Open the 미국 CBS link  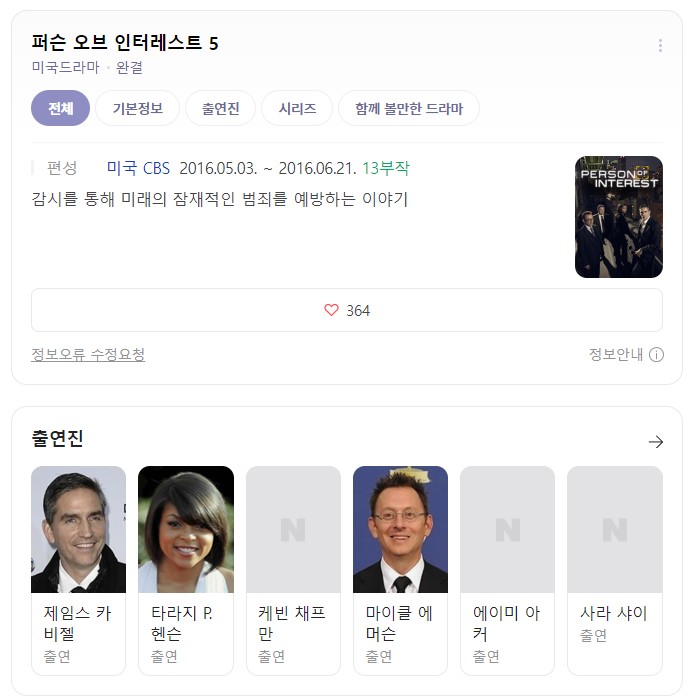(138, 168)
